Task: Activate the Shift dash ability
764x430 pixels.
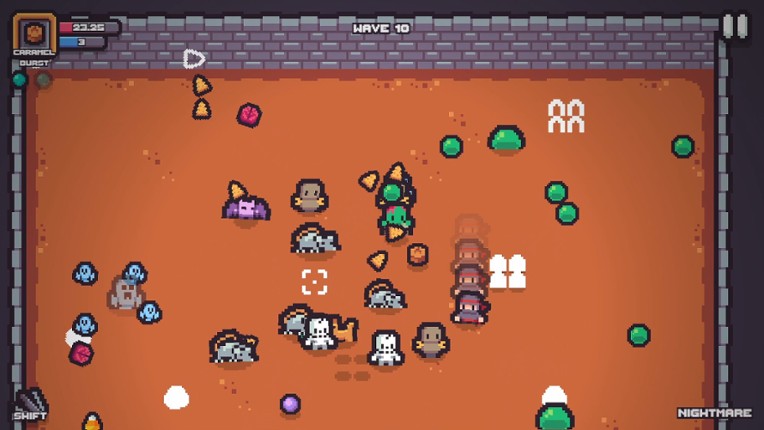Action: pyautogui.click(x=30, y=403)
